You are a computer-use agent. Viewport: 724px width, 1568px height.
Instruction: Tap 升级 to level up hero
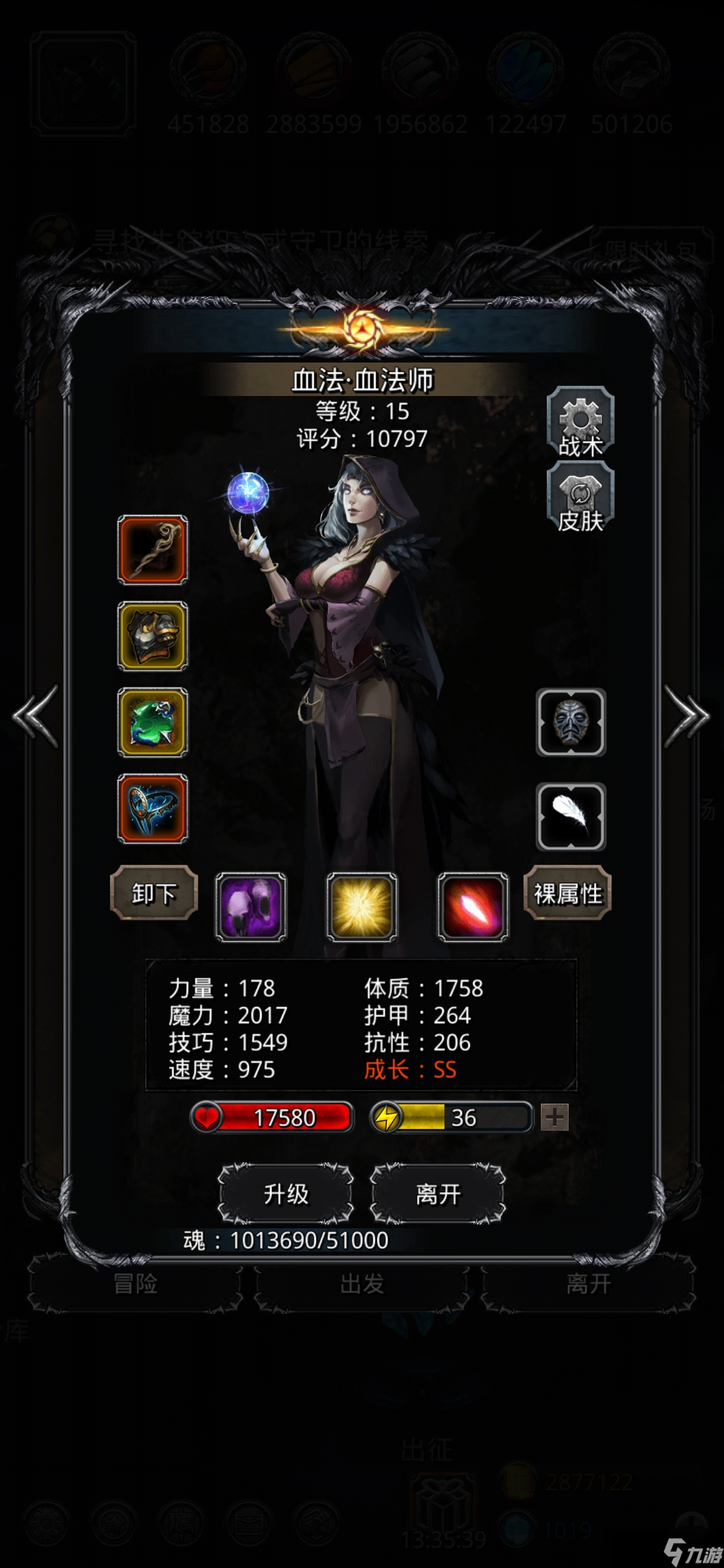286,1193
